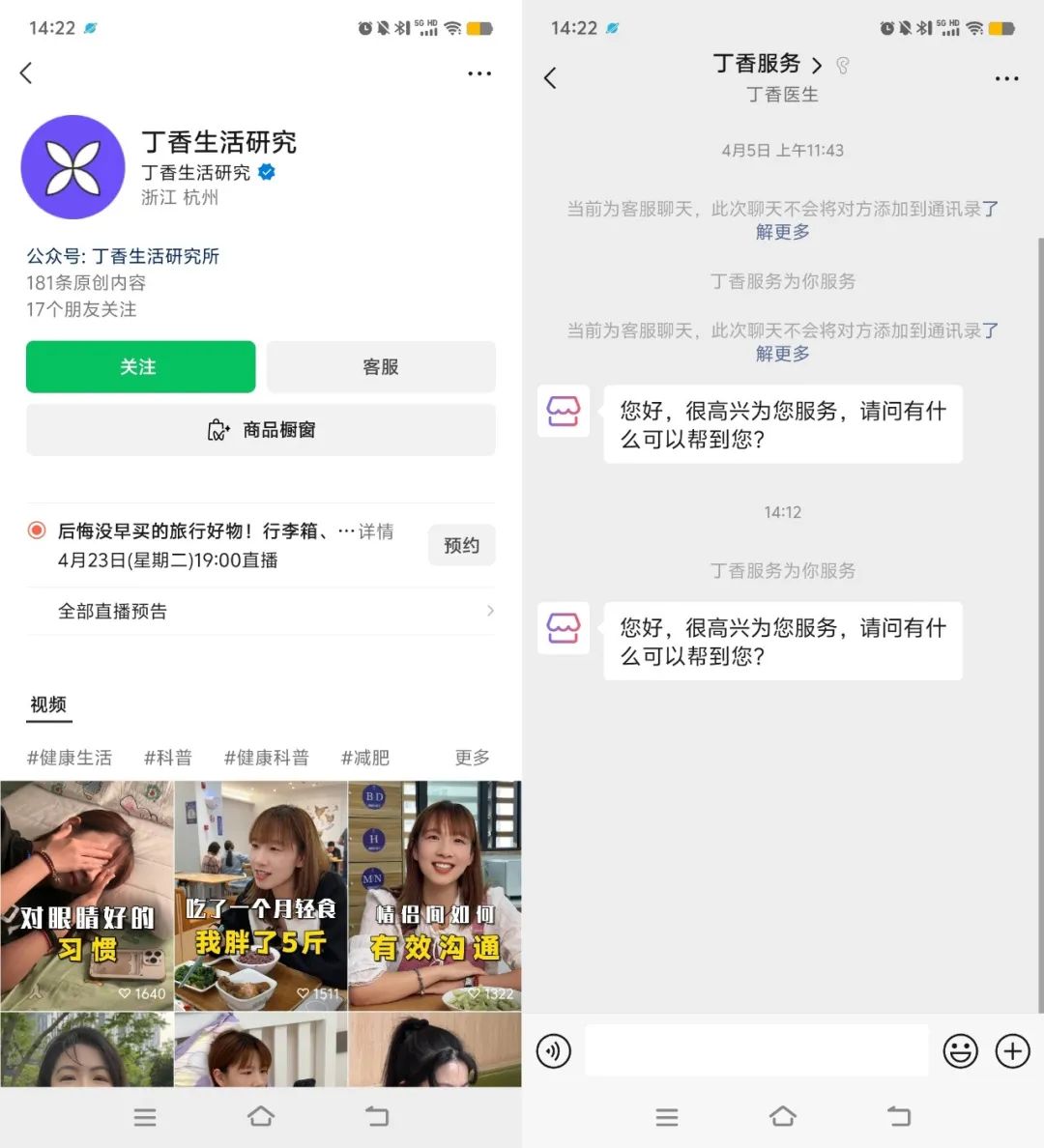
Task: Open 客服 customer service chat
Action: (x=381, y=367)
